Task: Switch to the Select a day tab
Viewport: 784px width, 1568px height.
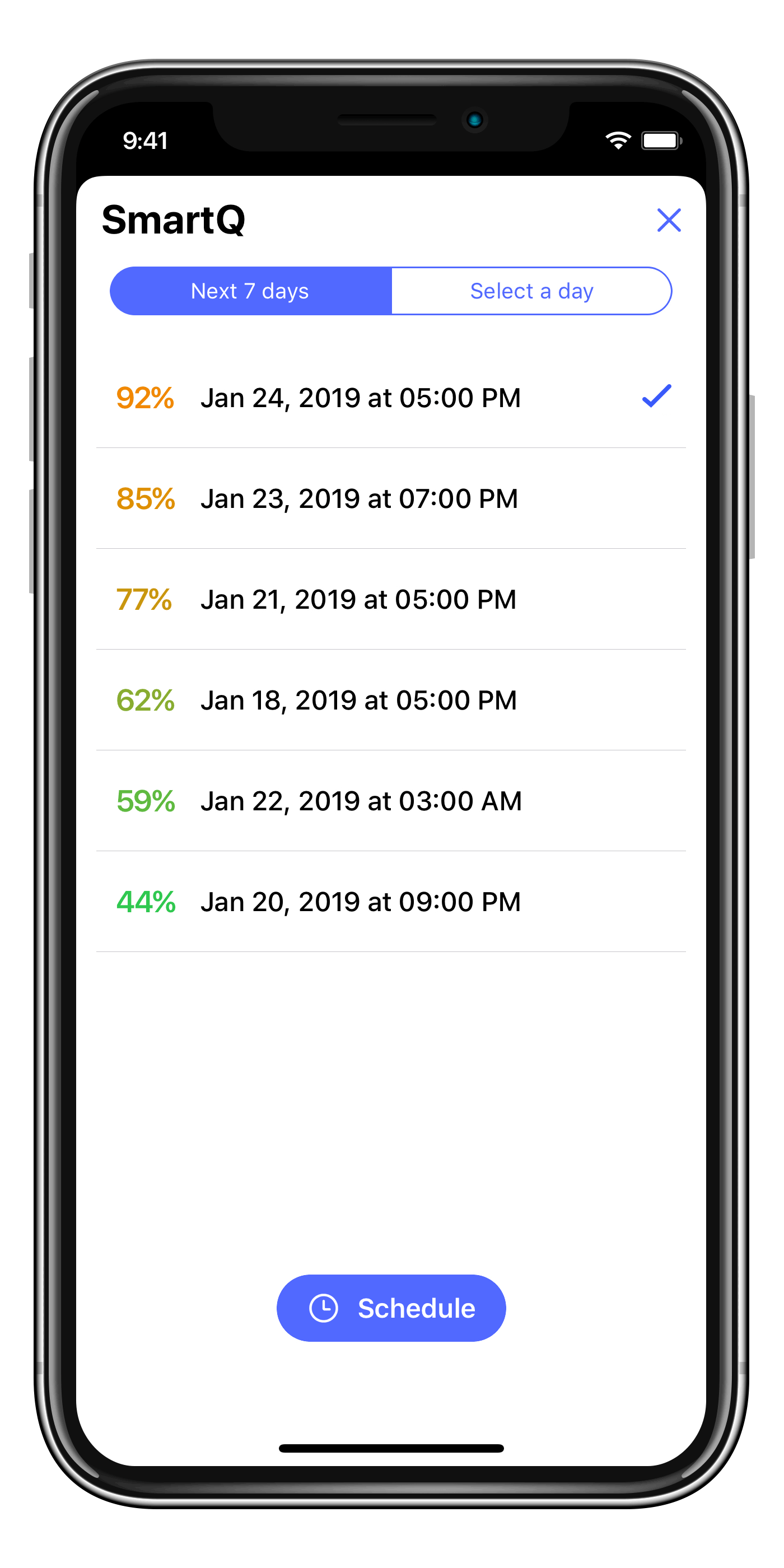Action: pyautogui.click(x=531, y=291)
